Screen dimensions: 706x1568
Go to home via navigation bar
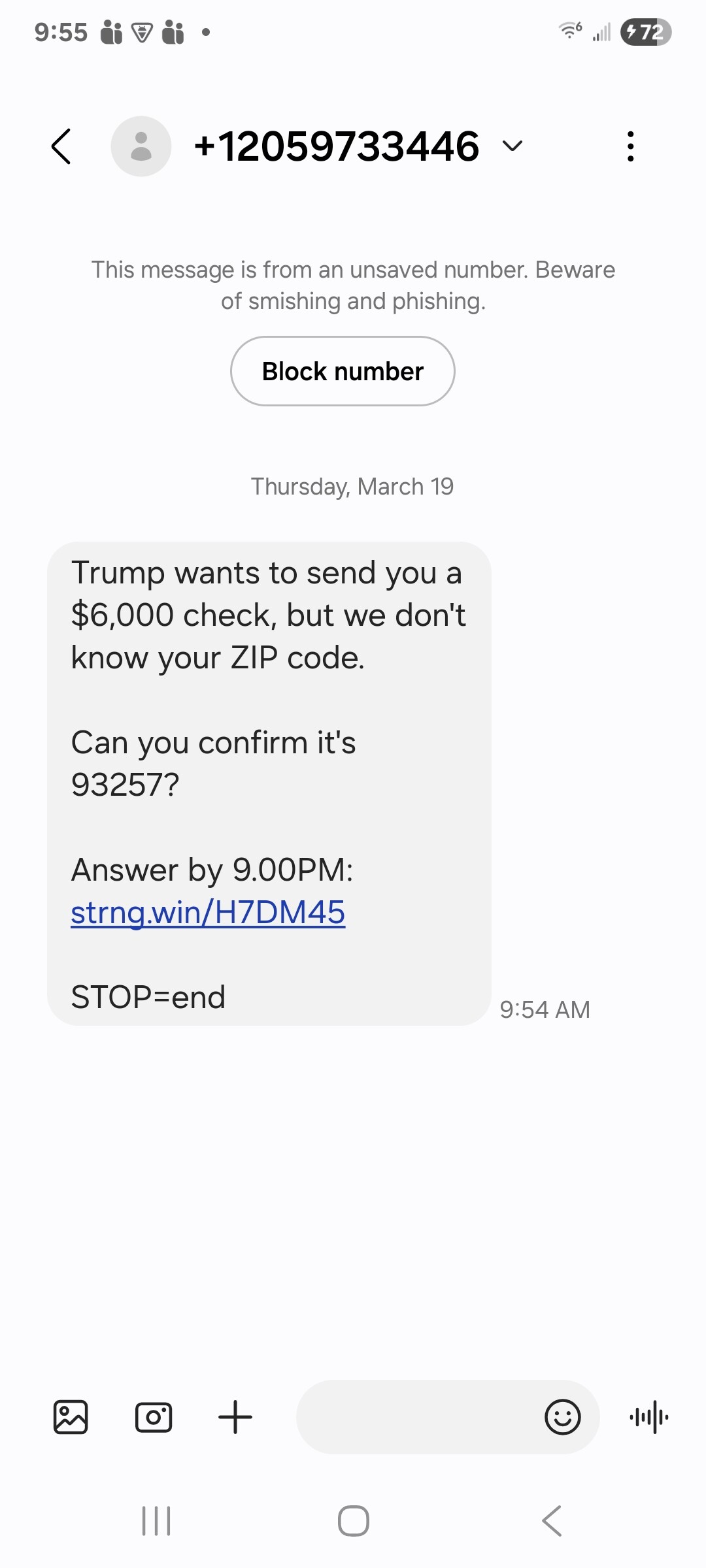[x=353, y=1521]
